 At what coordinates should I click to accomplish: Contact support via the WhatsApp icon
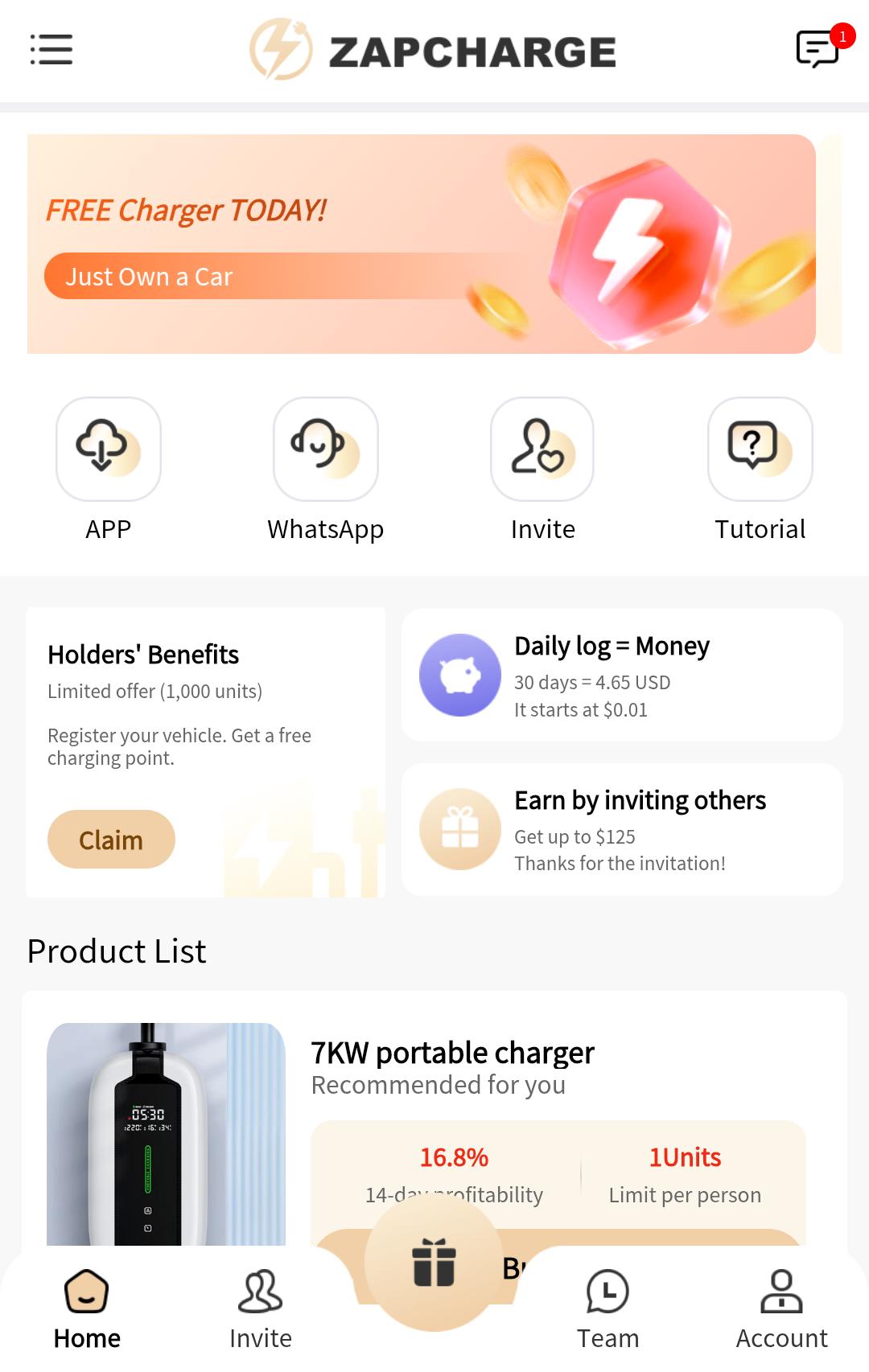point(325,450)
